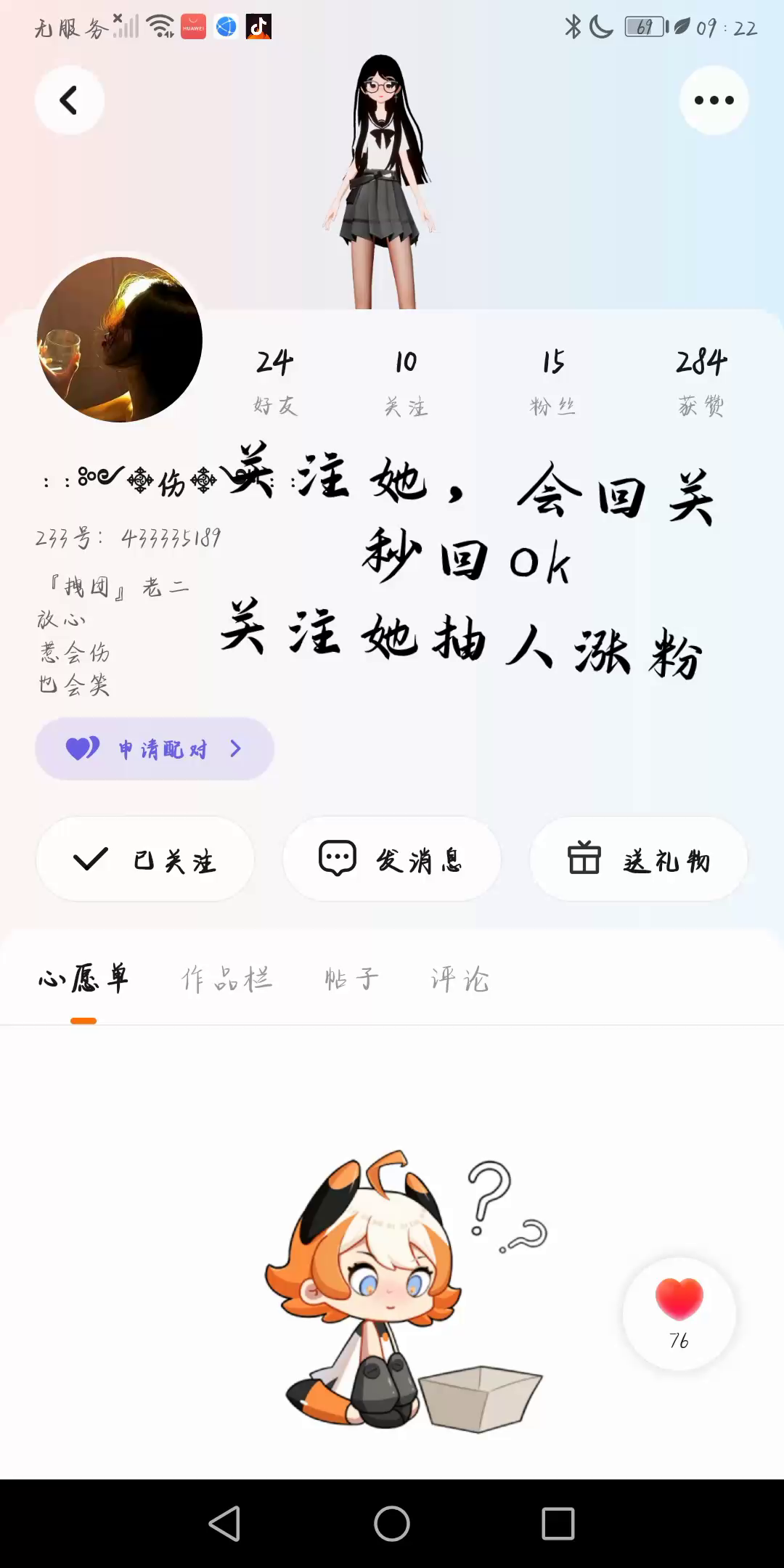Open the 好友 friends list
784x1568 pixels.
275,380
